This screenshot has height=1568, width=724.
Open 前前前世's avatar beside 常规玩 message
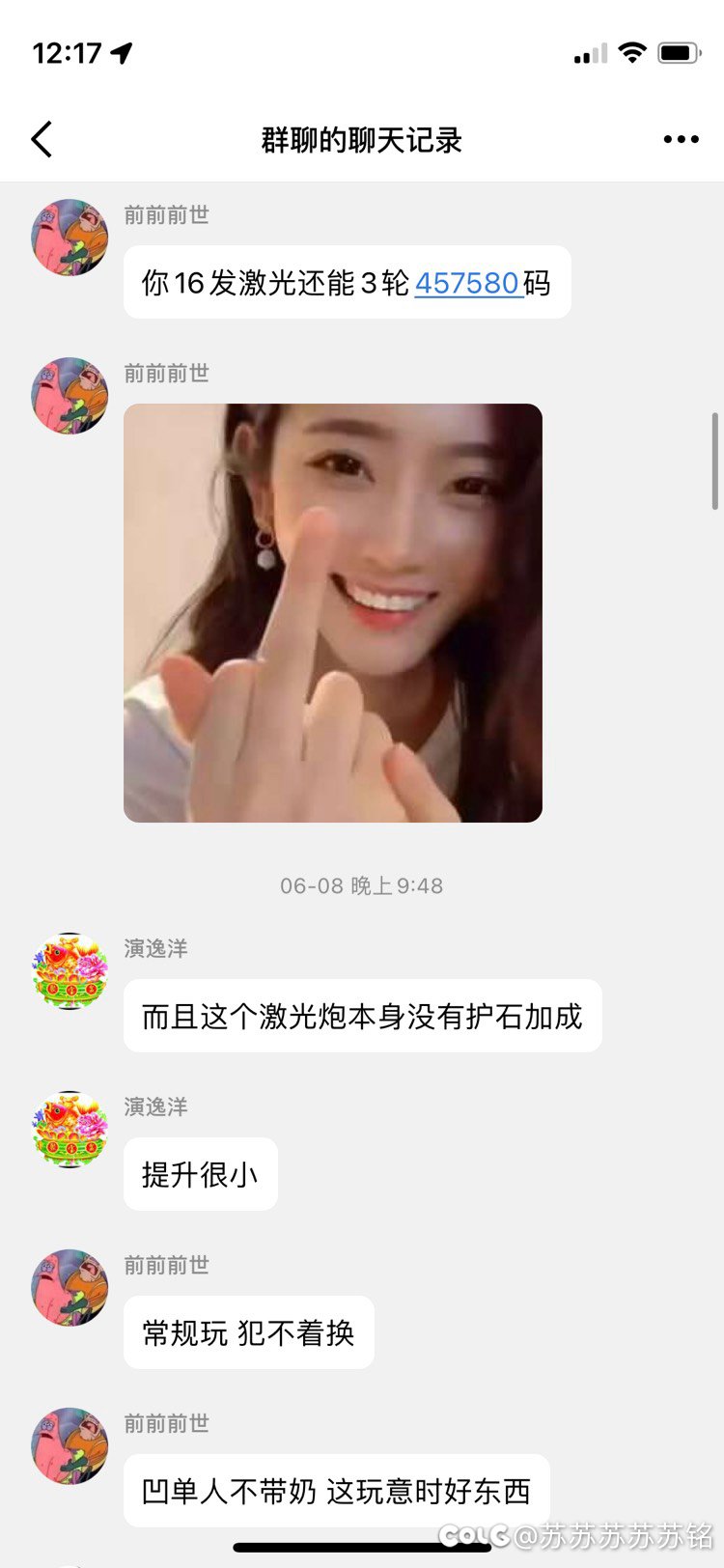click(70, 1288)
